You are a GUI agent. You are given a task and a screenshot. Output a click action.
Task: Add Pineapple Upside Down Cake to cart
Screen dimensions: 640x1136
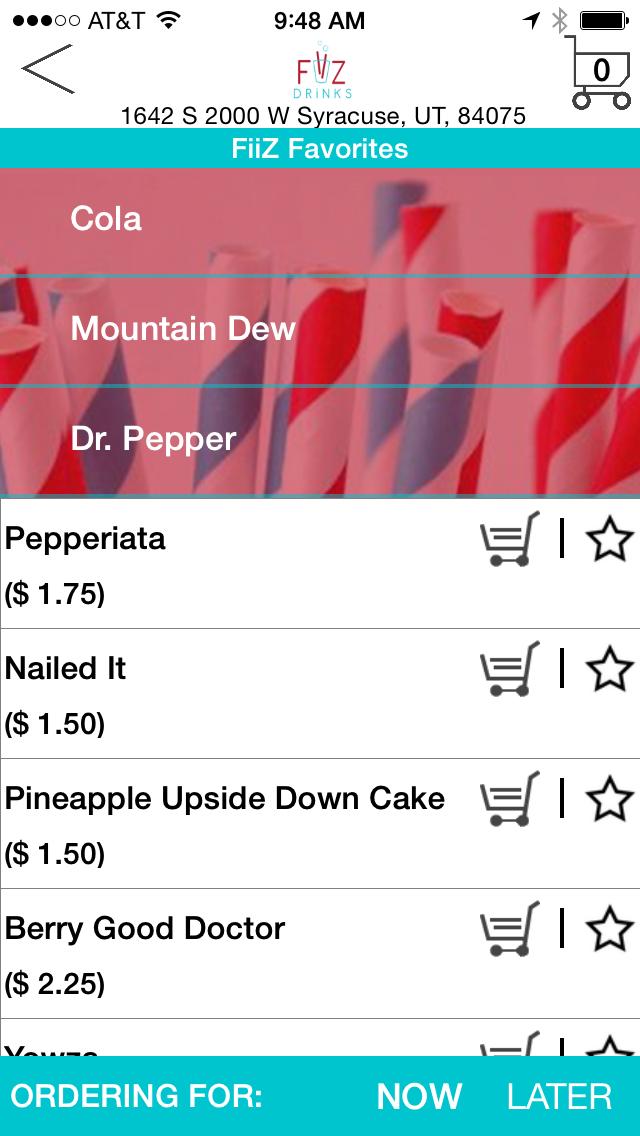point(509,799)
